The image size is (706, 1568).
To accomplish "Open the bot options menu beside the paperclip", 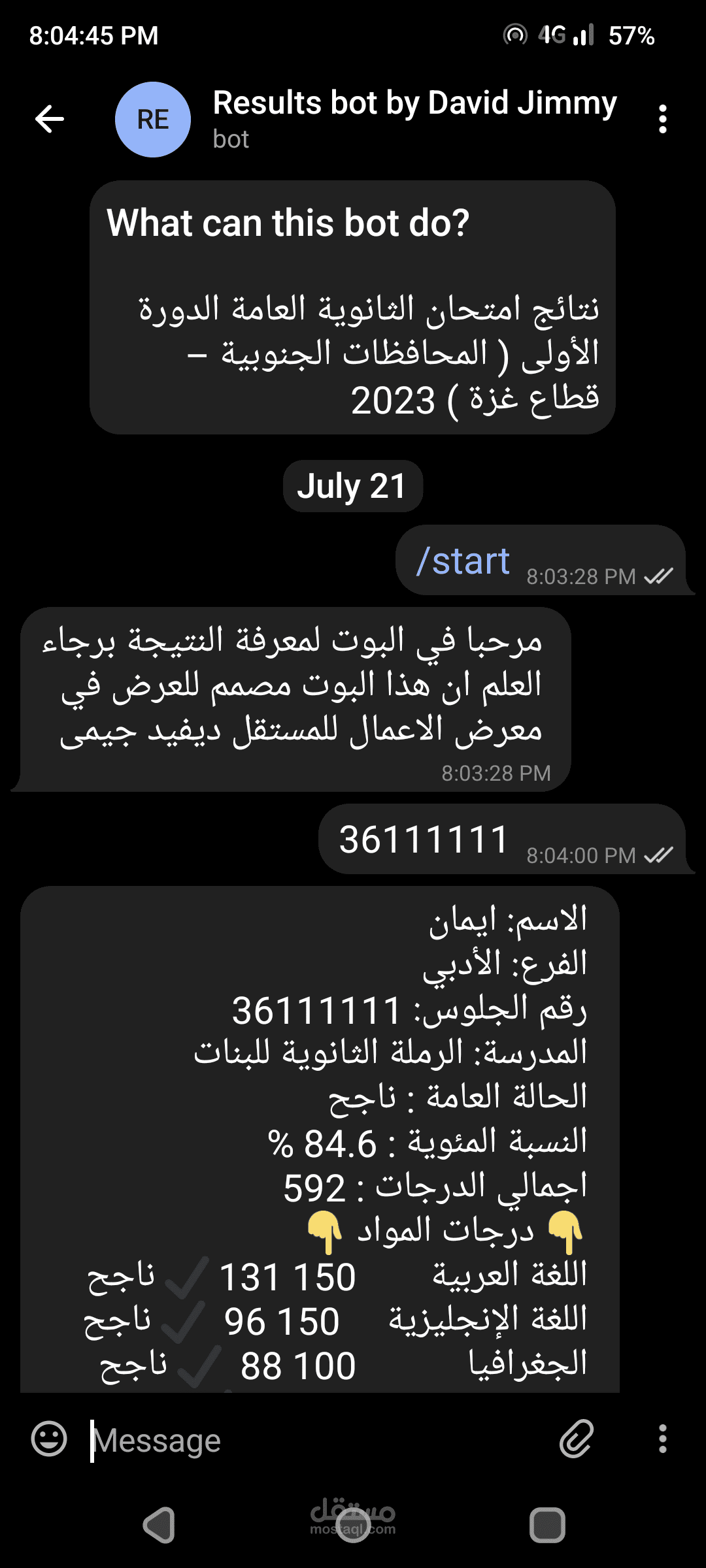I will pyautogui.click(x=662, y=1439).
